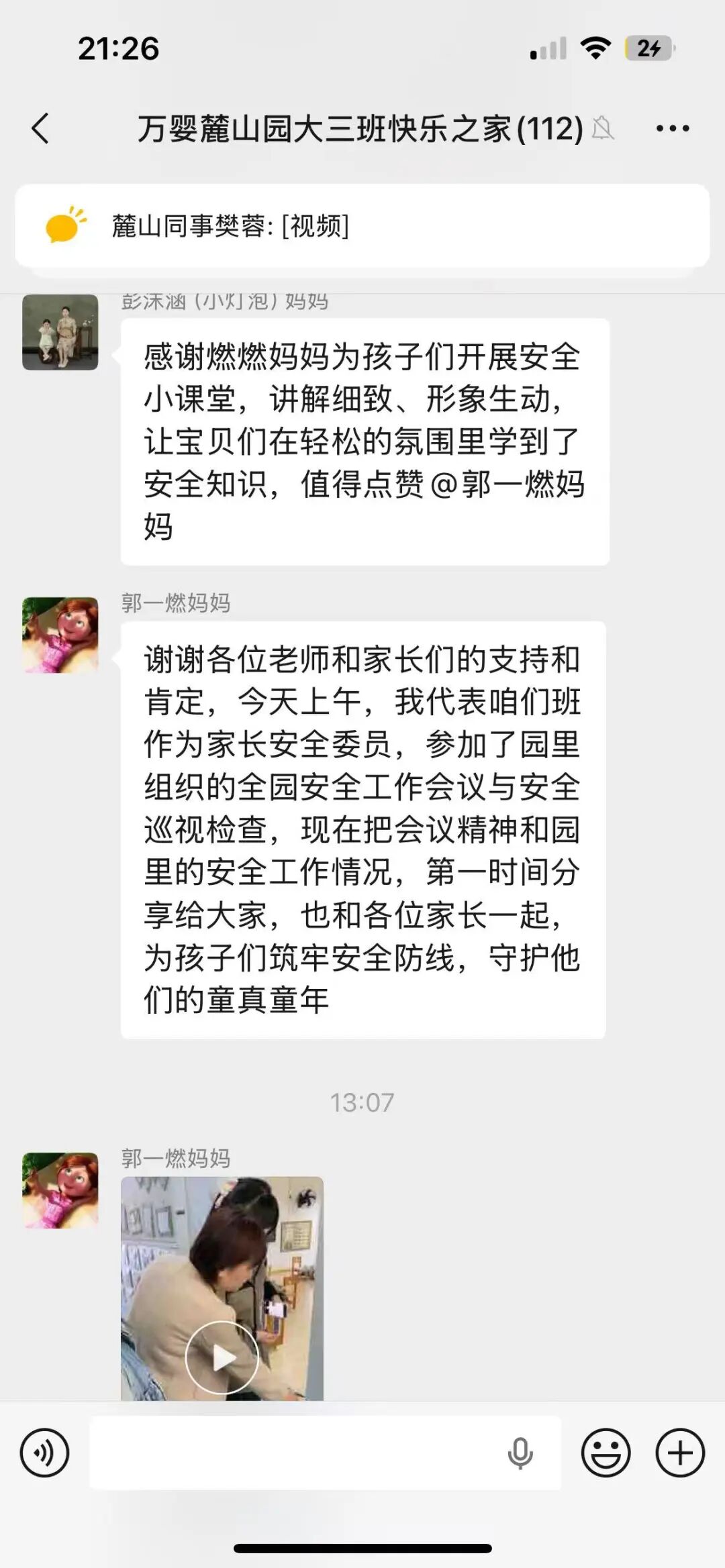Start voice dictation with the microphone
The height and width of the screenshot is (1568, 725).
click(520, 1453)
